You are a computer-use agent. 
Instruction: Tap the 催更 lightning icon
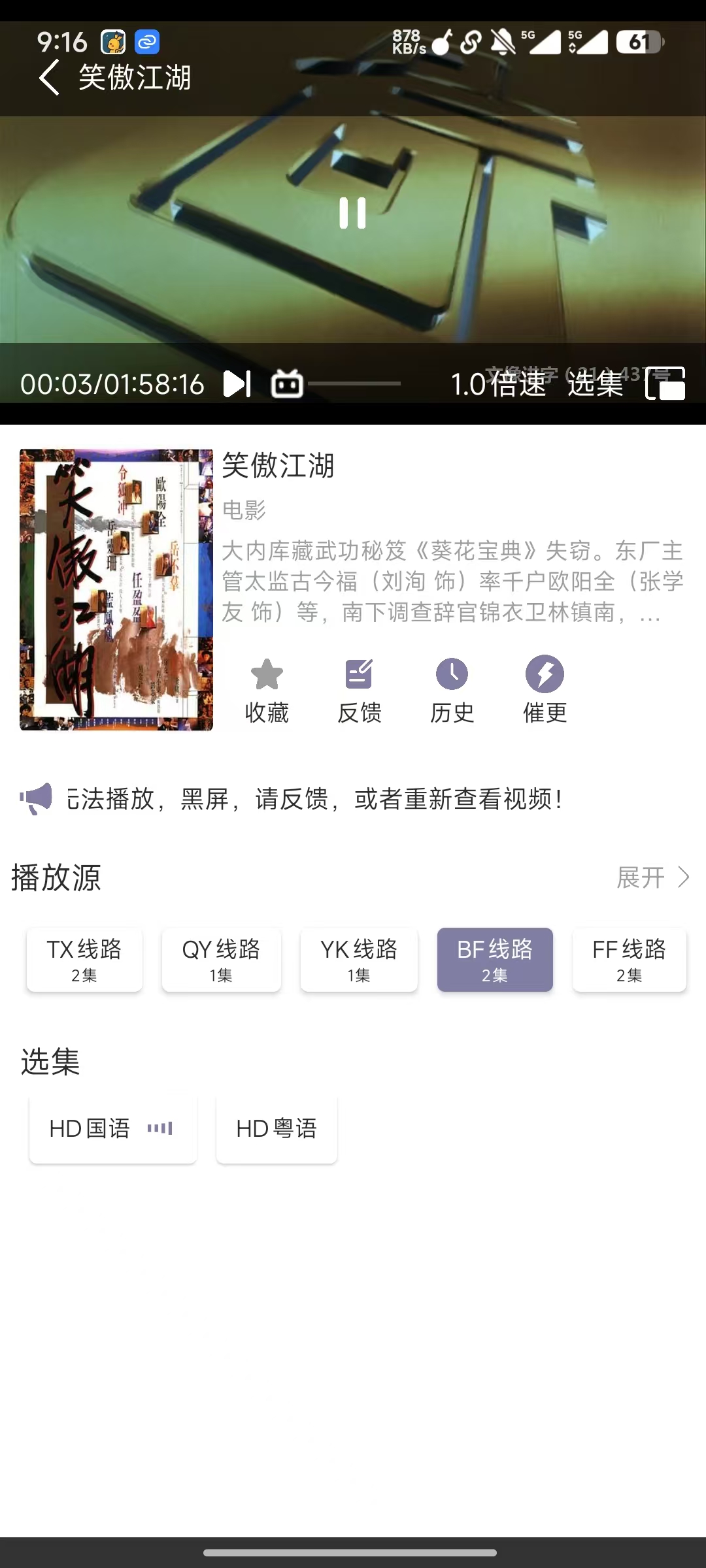pos(545,689)
